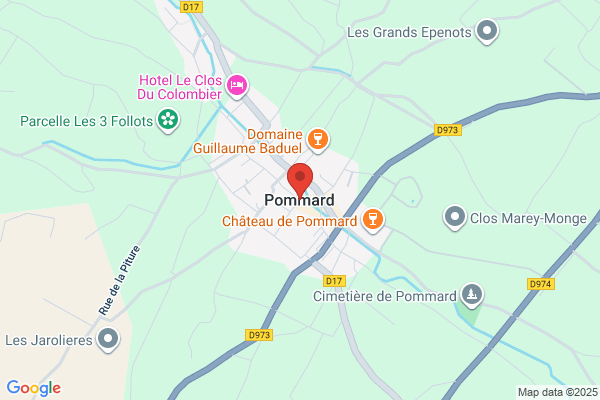Viewport: 600px width, 400px height.
Task: Tap the Château de Pommard wine marker
Action: (373, 220)
